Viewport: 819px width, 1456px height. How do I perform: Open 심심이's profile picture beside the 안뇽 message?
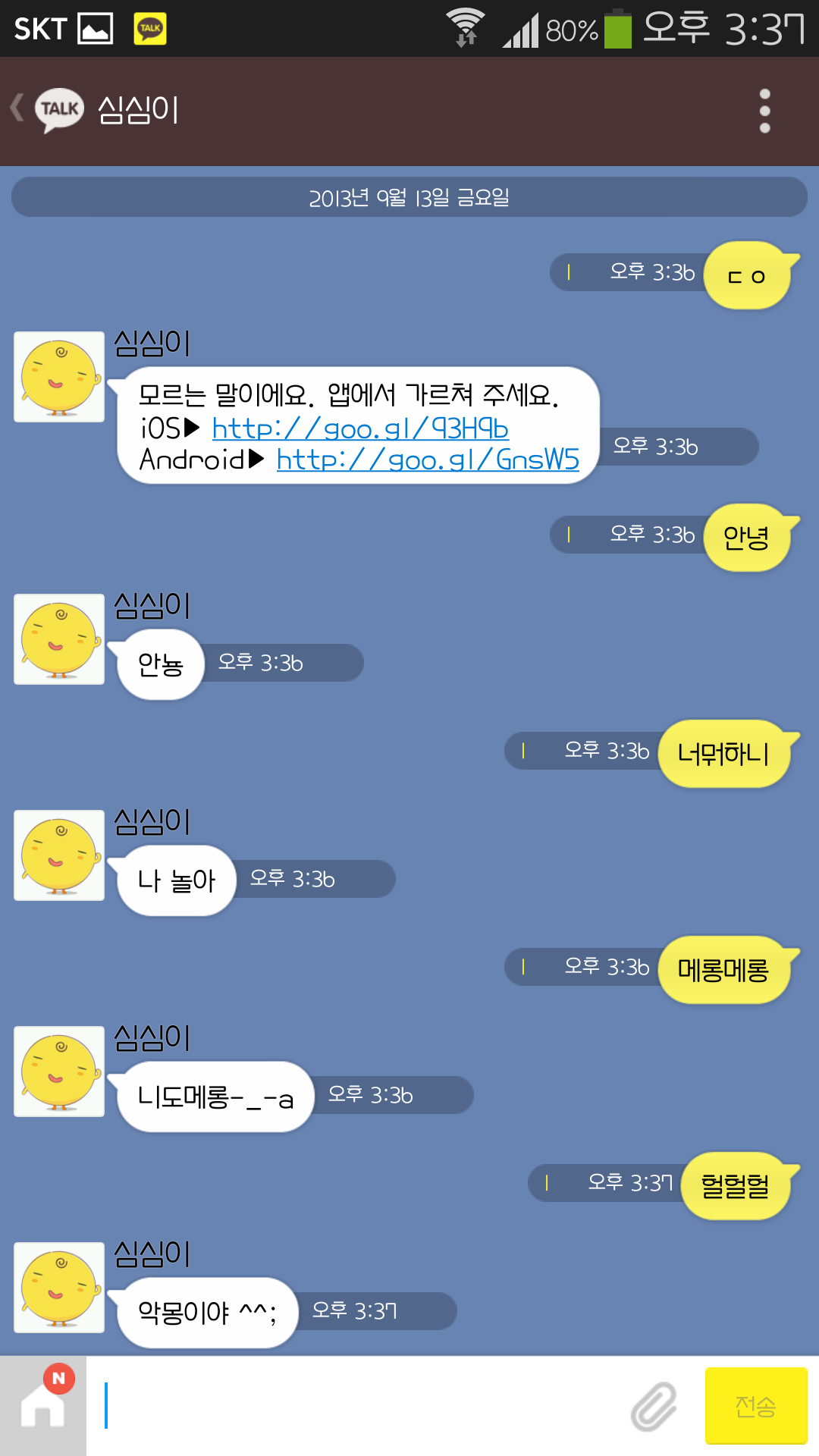[59, 639]
